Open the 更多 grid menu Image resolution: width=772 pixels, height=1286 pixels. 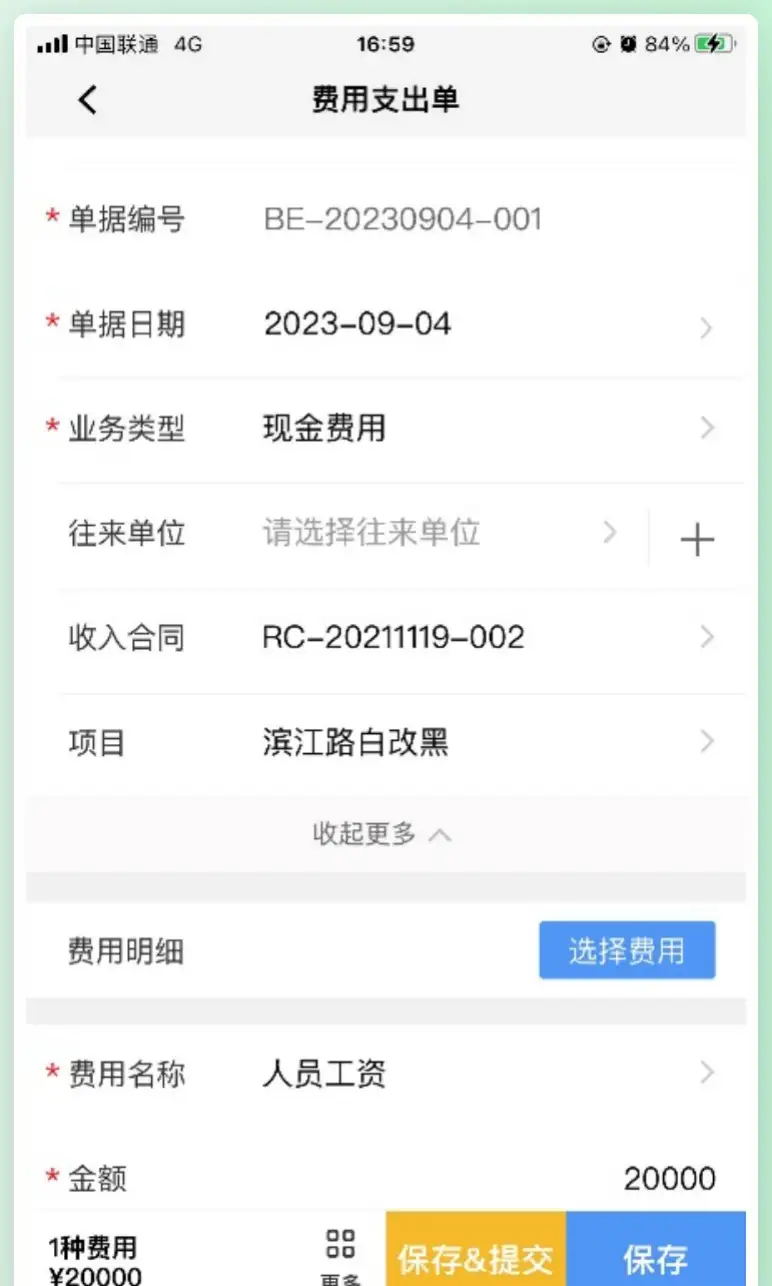[341, 1254]
